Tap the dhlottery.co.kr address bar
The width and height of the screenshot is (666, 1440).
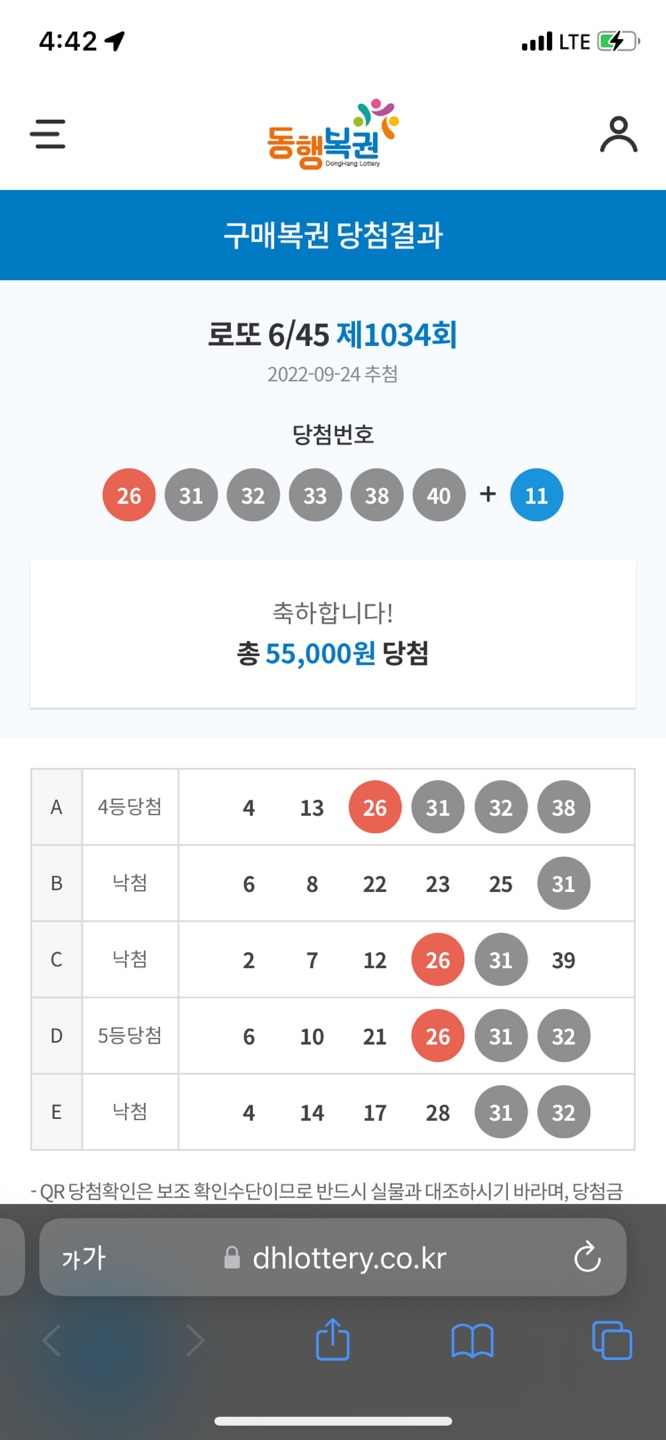[333, 1257]
